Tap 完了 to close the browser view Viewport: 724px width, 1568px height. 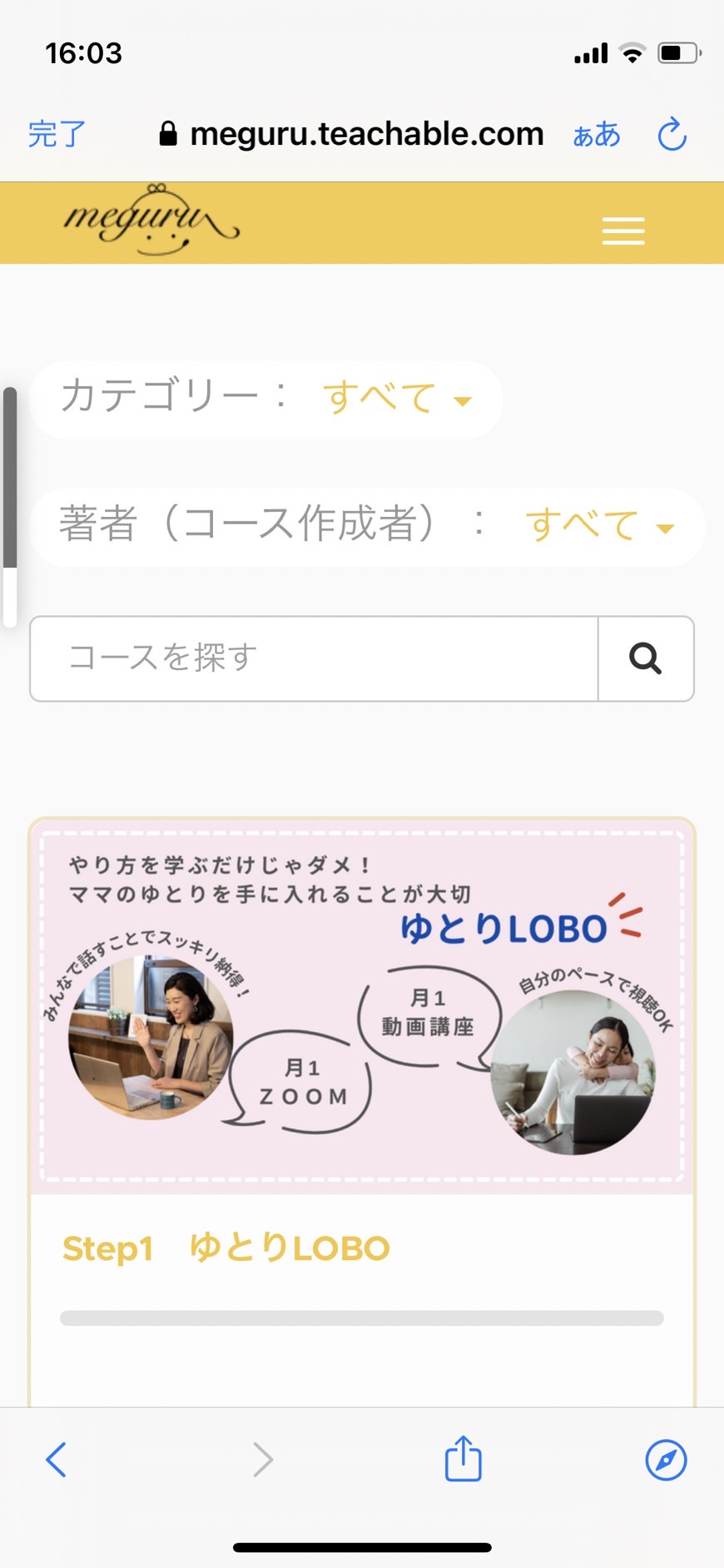click(x=57, y=134)
